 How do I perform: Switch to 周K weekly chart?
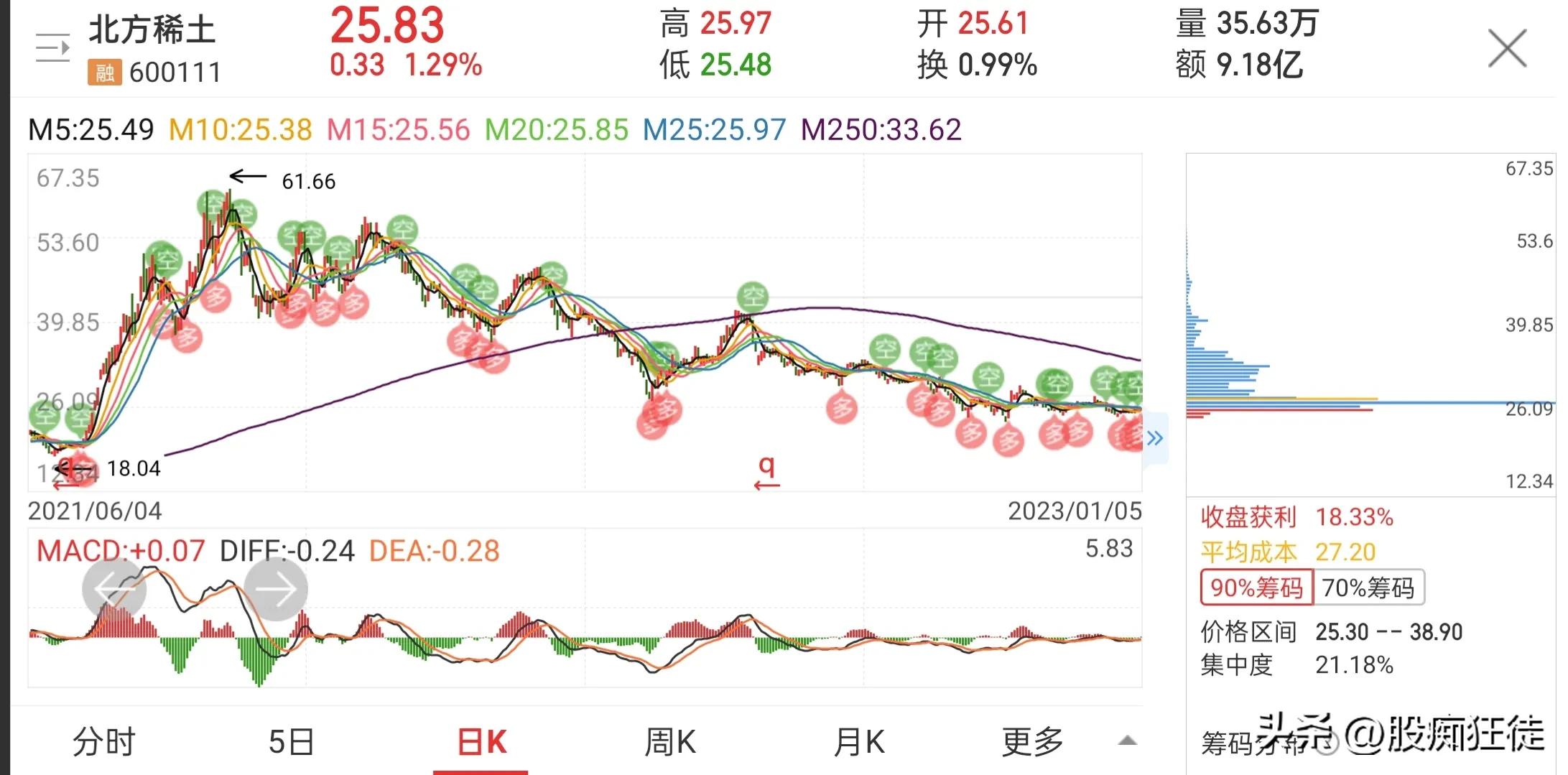(x=669, y=742)
